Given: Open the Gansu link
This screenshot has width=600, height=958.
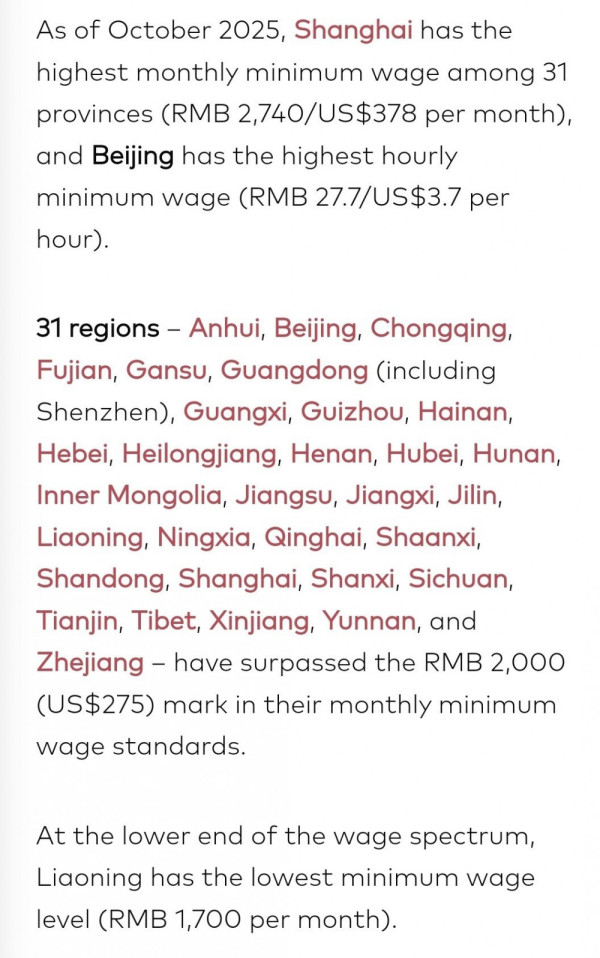Looking at the screenshot, I should click(x=172, y=371).
